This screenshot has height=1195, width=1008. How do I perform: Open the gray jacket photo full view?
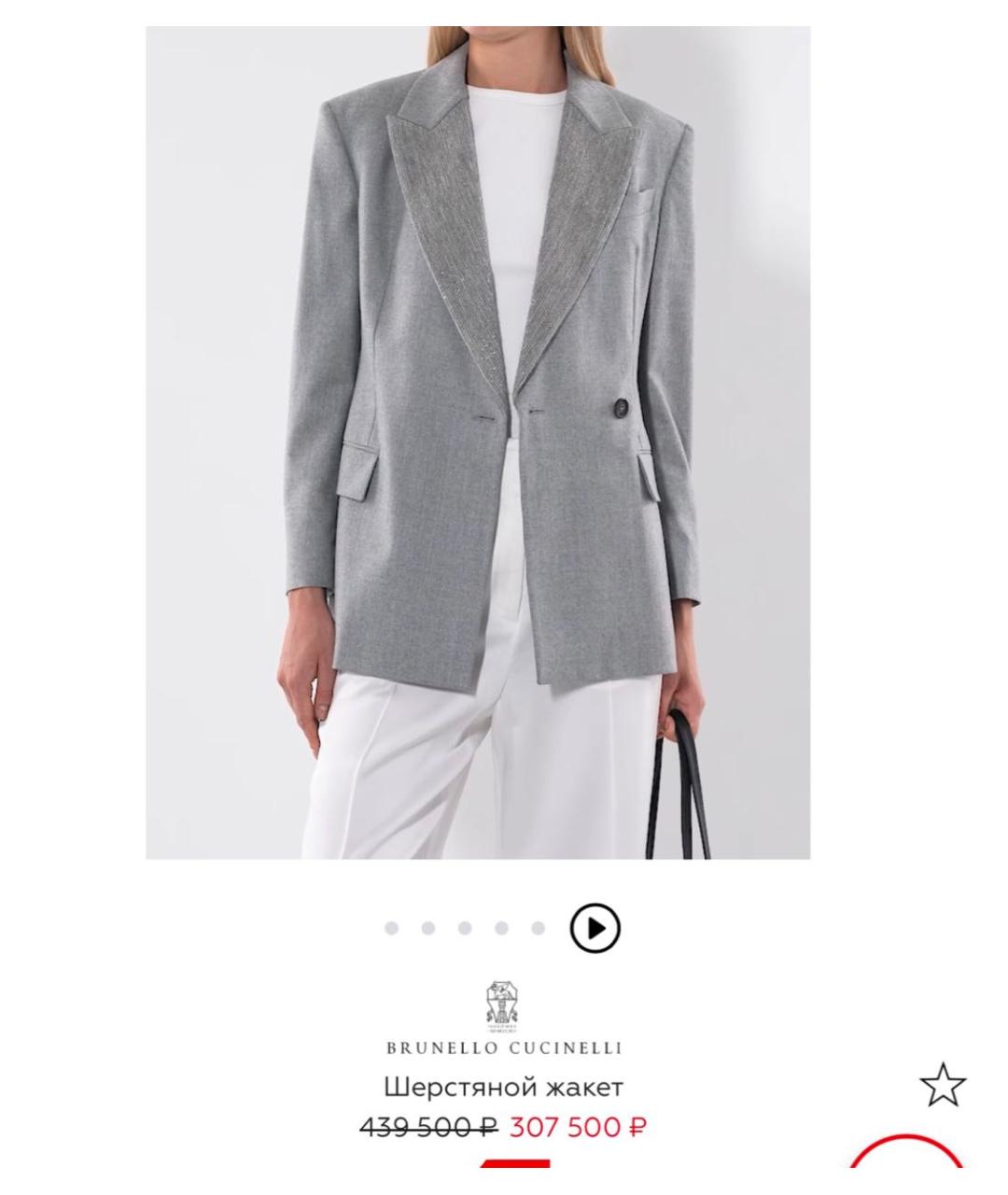(478, 443)
